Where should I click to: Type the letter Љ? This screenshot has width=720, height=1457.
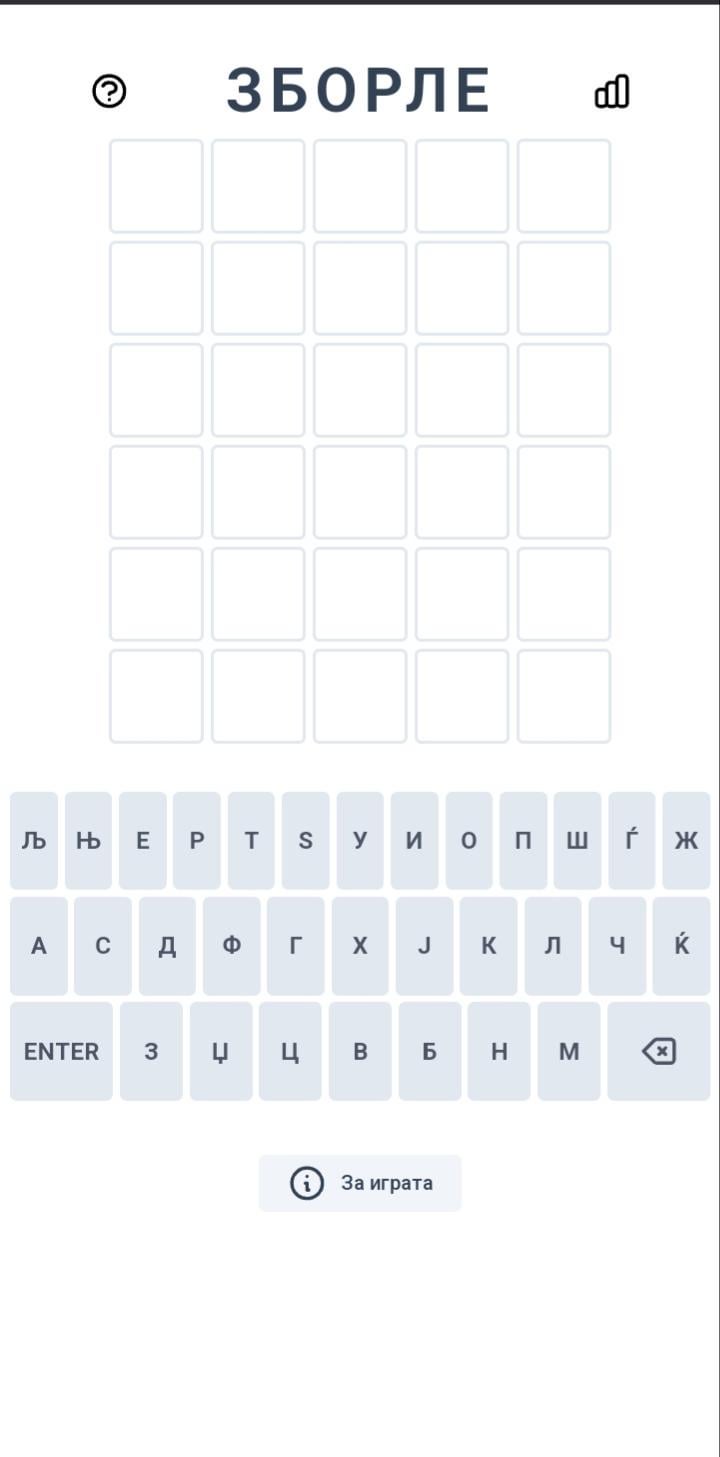[34, 841]
